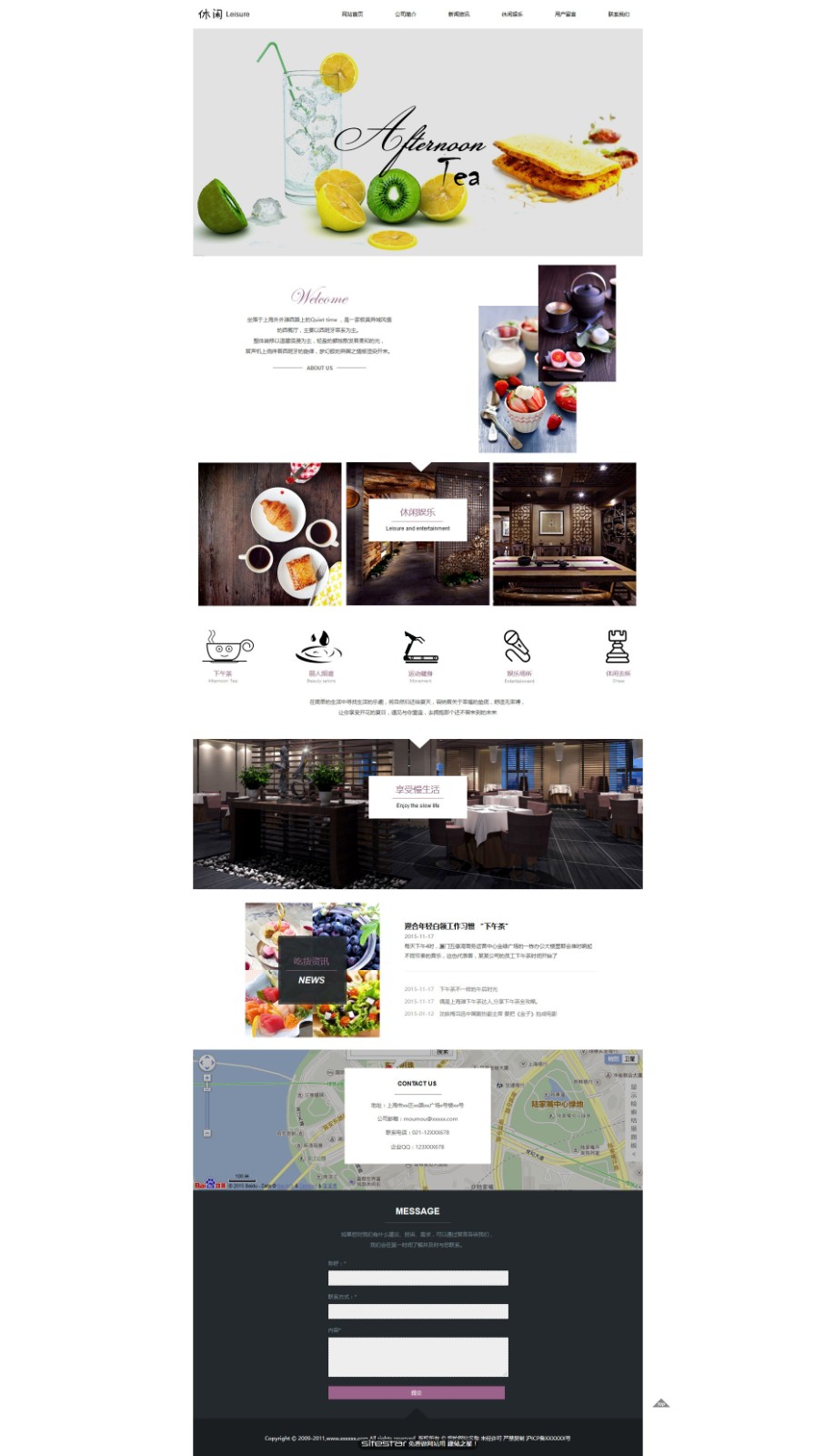Go to 公司简介 in the top menu
This screenshot has height=1456, width=835.
point(406,15)
